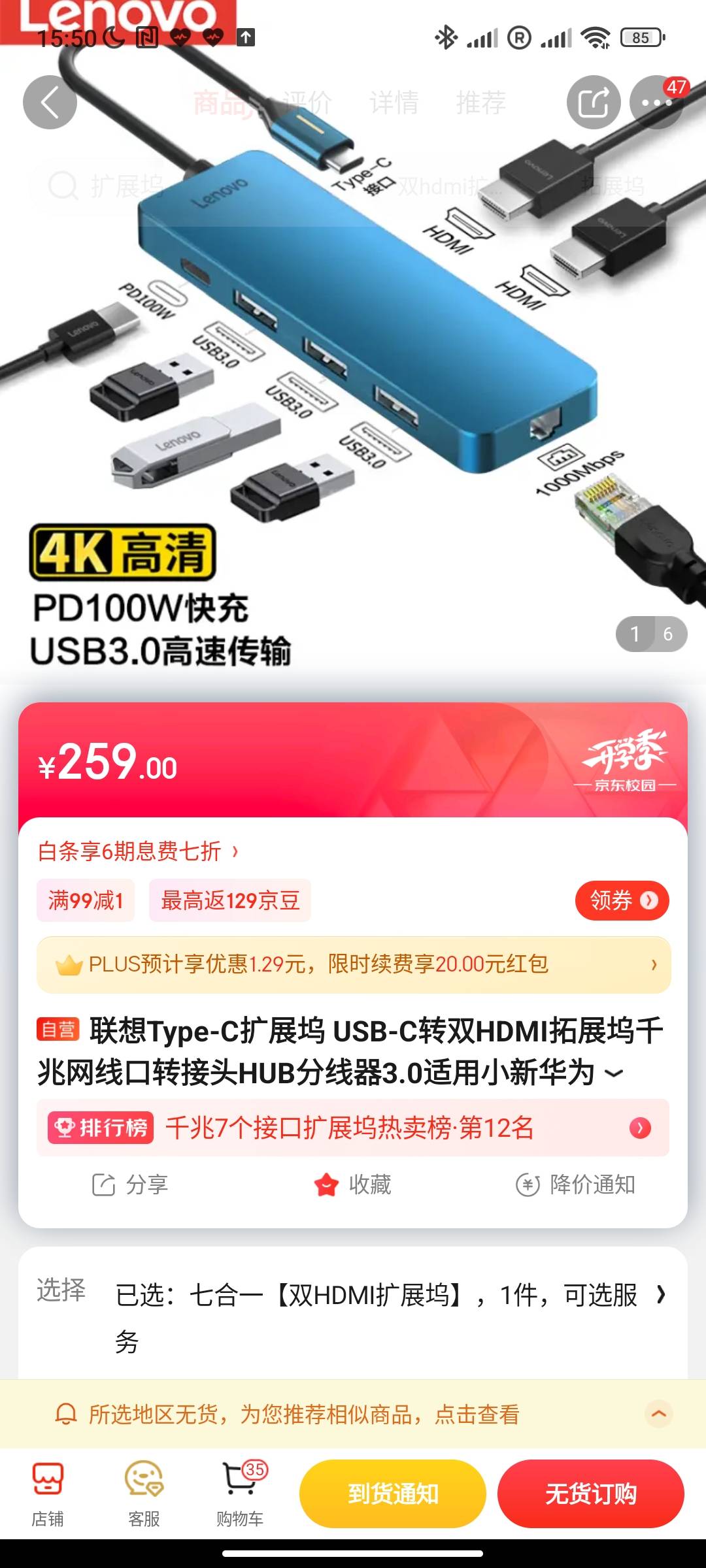Tap the search magnifier icon
This screenshot has width=706, height=1568.
point(62,186)
